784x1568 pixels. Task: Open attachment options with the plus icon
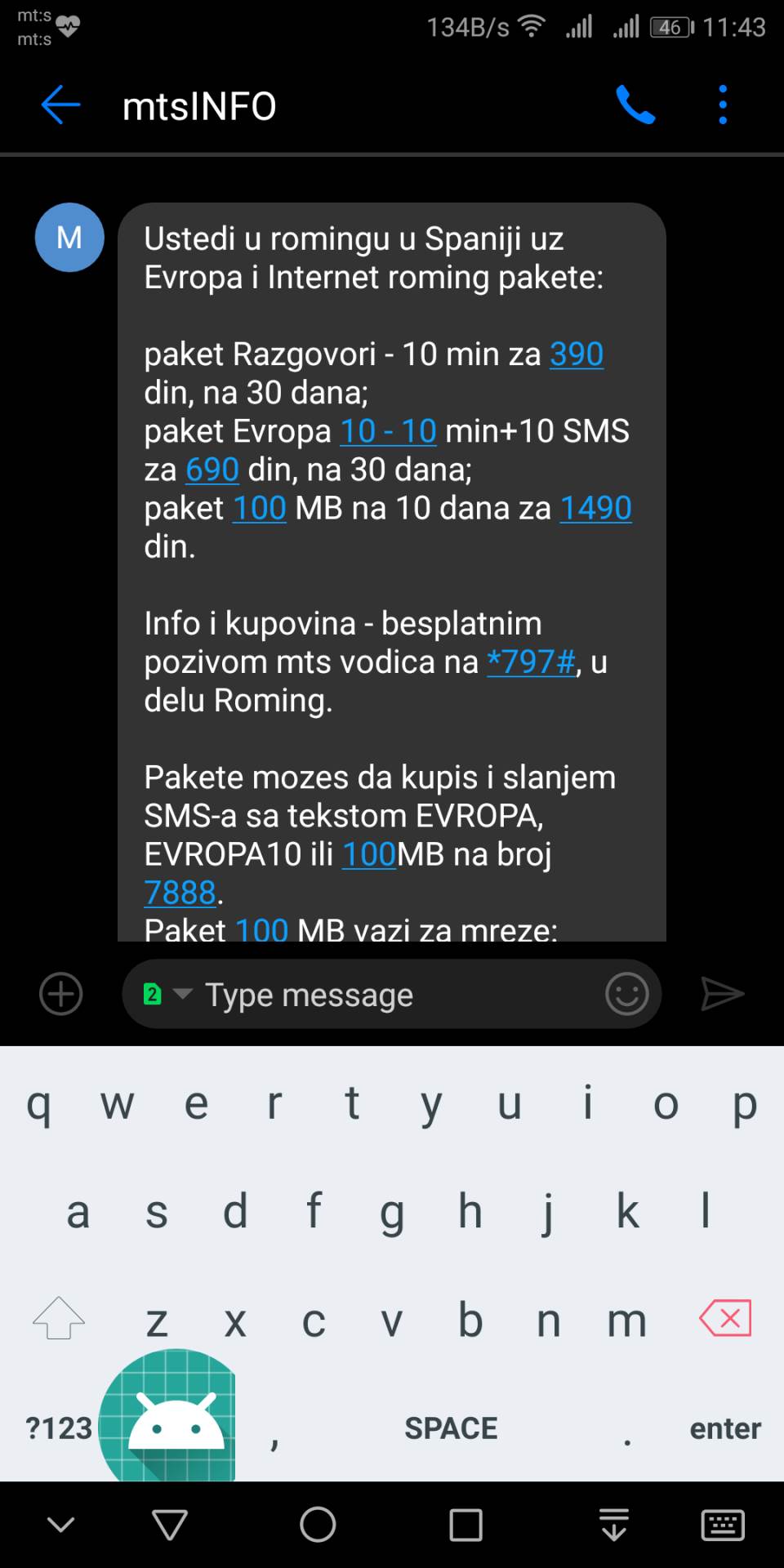click(x=59, y=994)
